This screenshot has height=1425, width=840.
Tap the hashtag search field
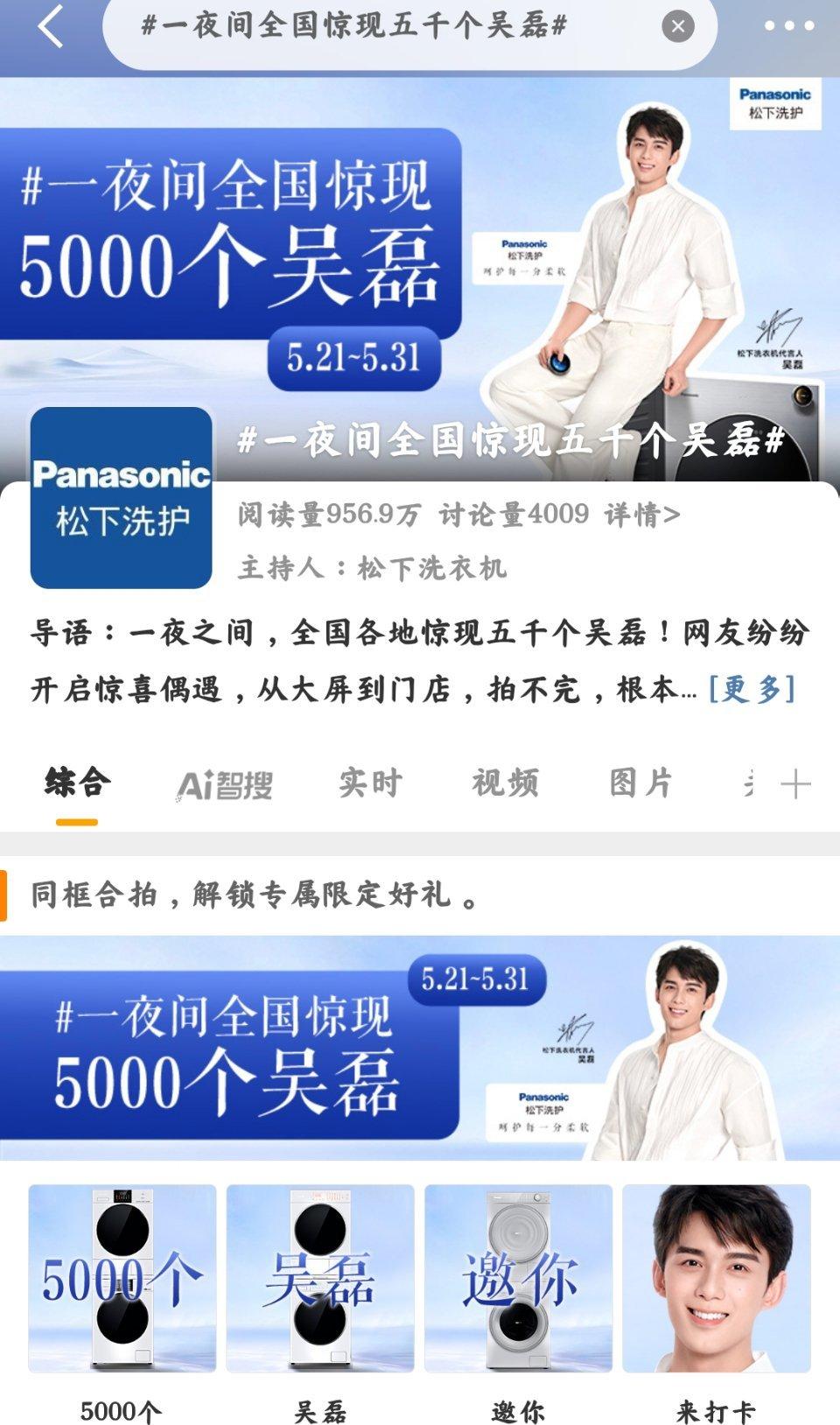tap(367, 26)
